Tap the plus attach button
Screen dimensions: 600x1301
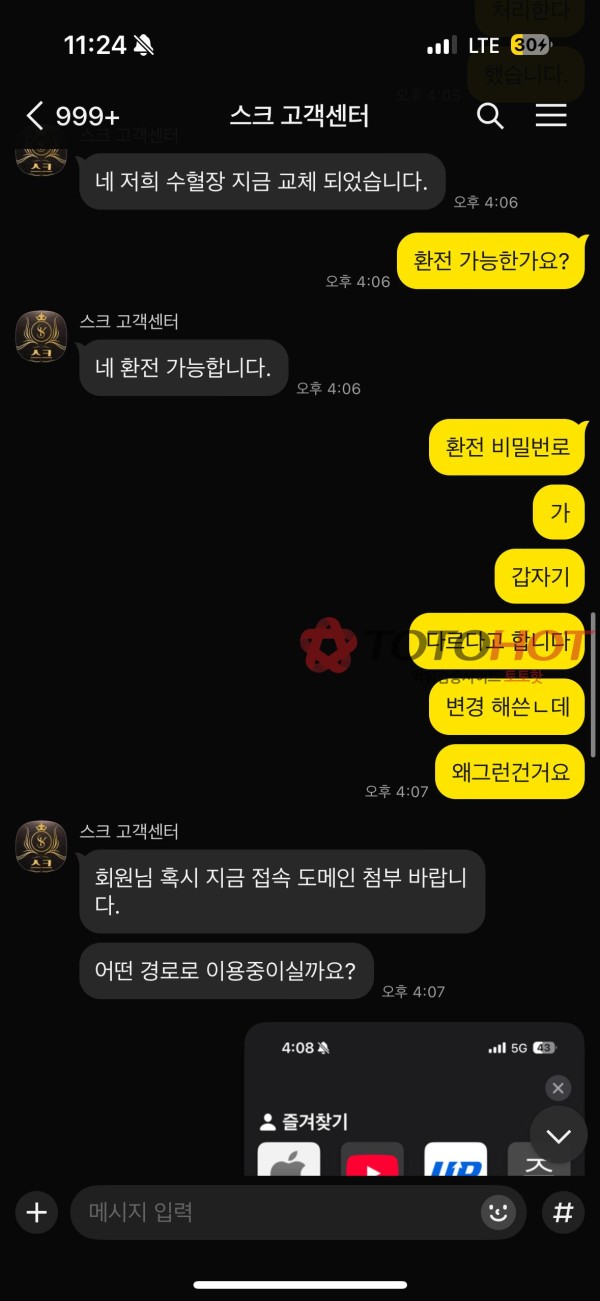click(x=37, y=1213)
